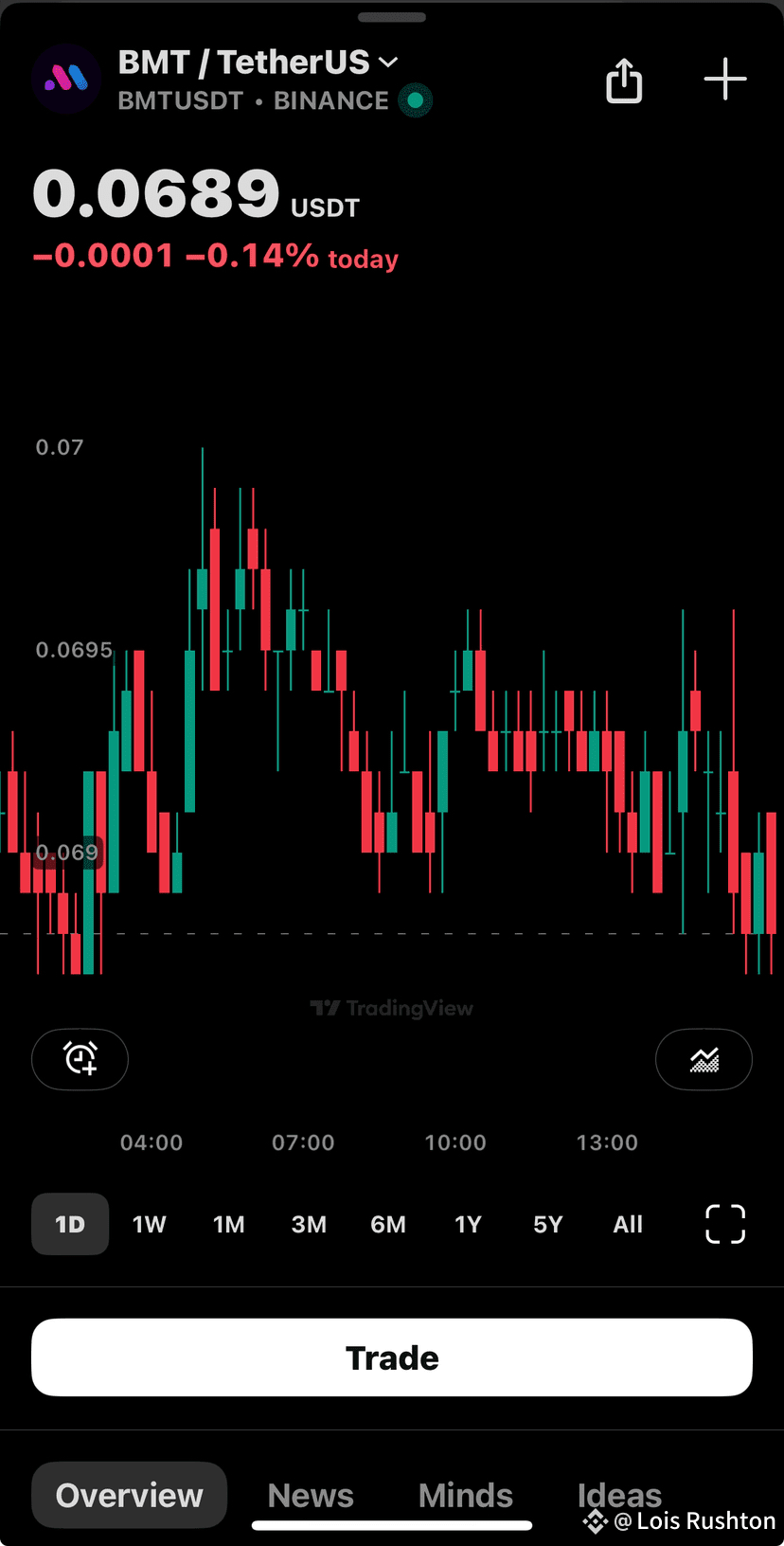Switch to the News tab
This screenshot has height=1546, width=784.
[311, 1495]
